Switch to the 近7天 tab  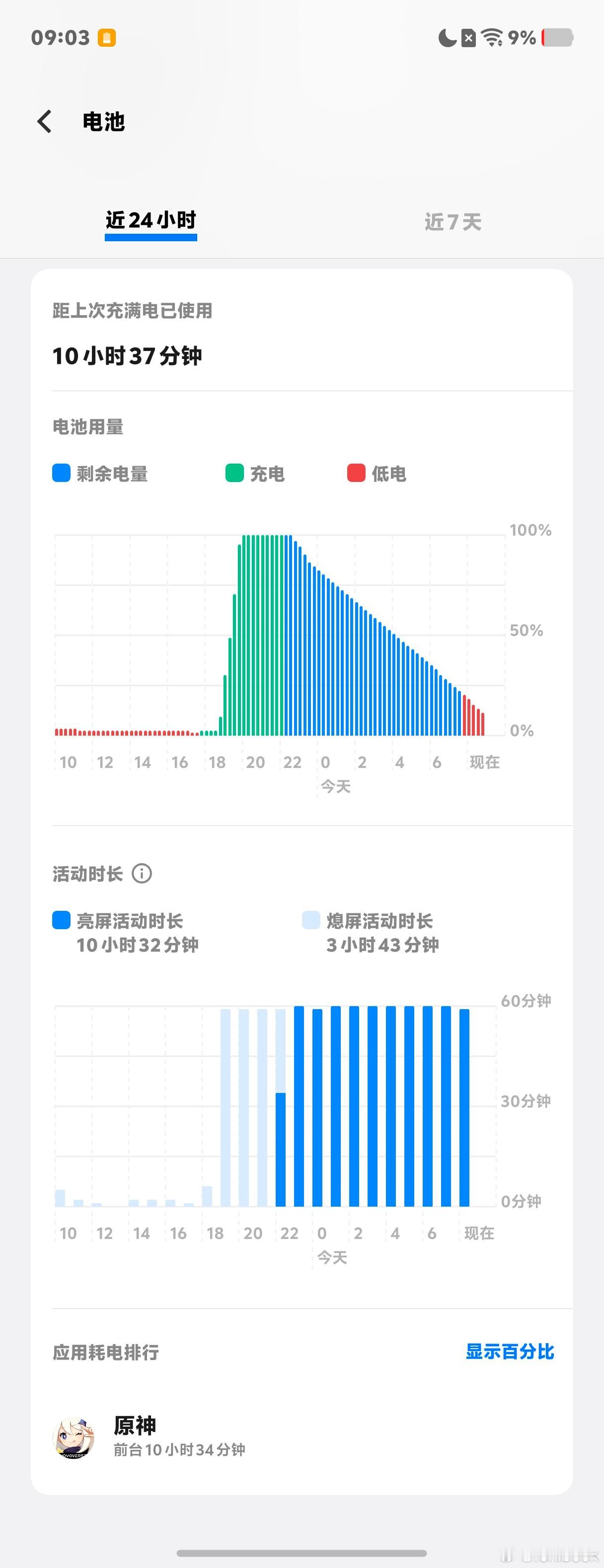pyautogui.click(x=453, y=222)
